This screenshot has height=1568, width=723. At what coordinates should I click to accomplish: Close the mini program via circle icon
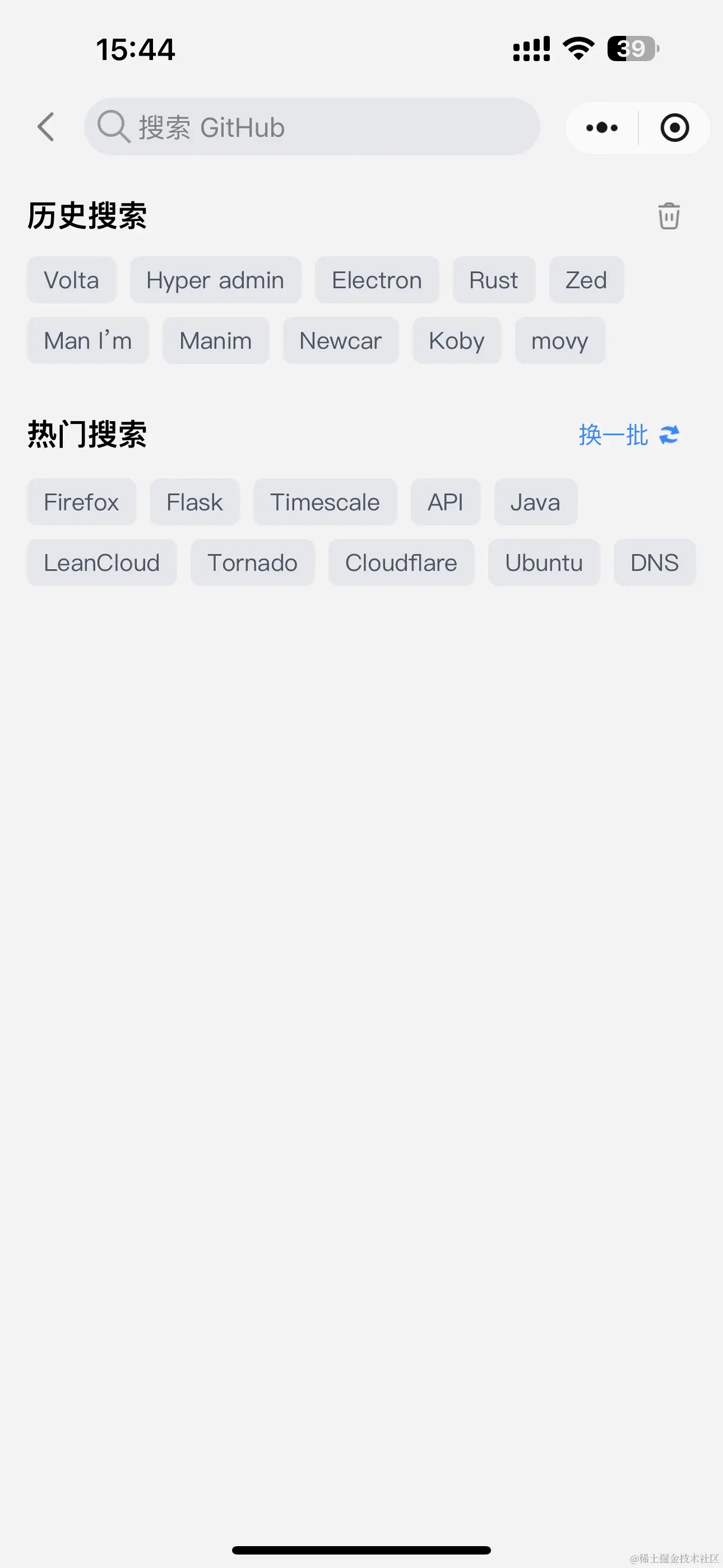pyautogui.click(x=674, y=128)
